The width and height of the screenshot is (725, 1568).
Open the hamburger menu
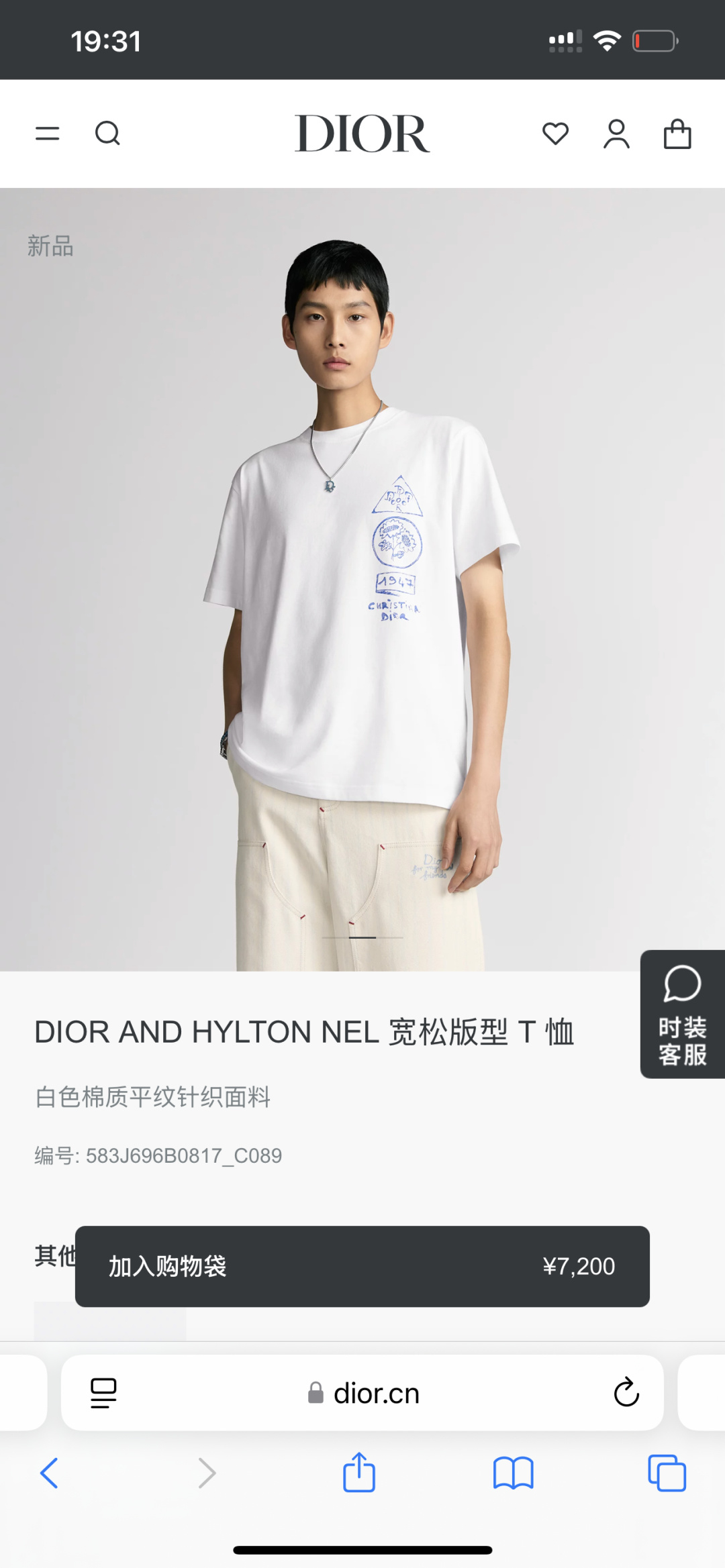click(47, 134)
